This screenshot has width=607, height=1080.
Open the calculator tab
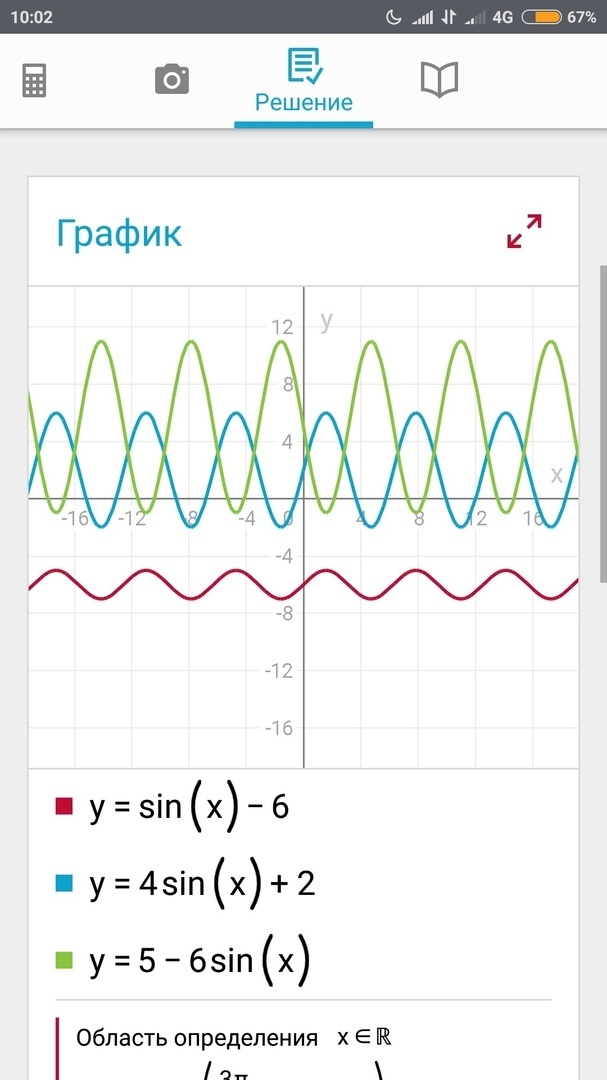point(34,80)
